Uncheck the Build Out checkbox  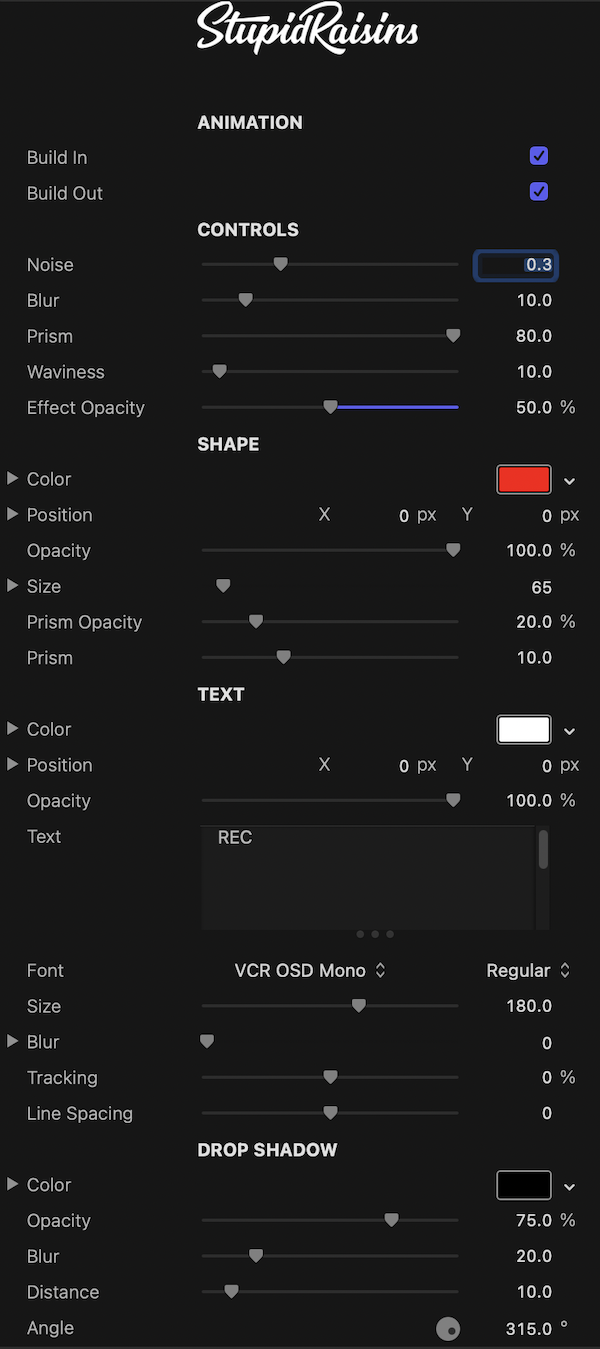539,192
